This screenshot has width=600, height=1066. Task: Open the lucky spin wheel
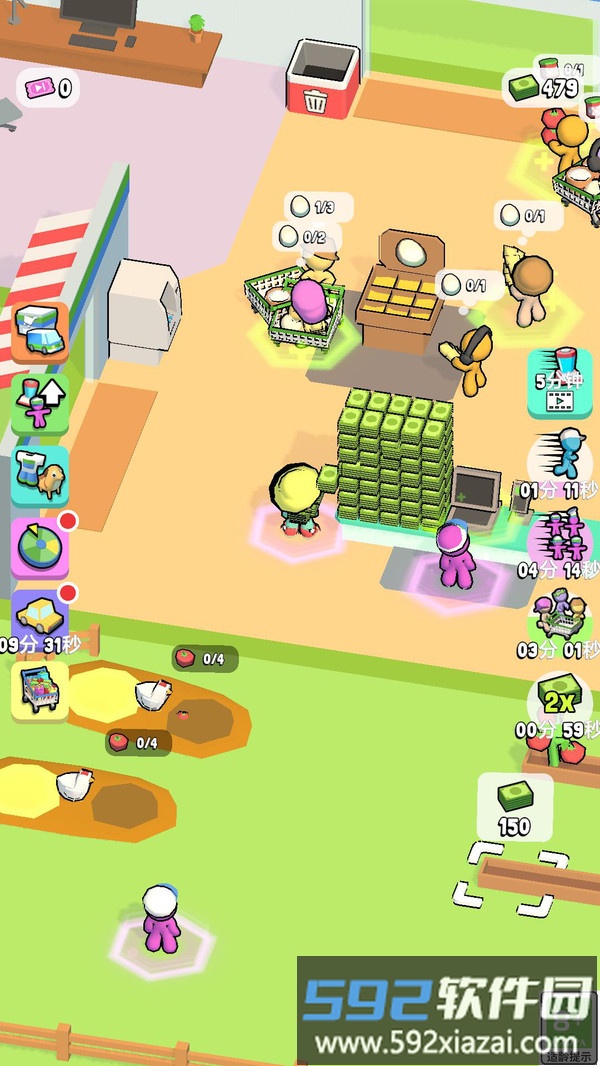(x=40, y=547)
